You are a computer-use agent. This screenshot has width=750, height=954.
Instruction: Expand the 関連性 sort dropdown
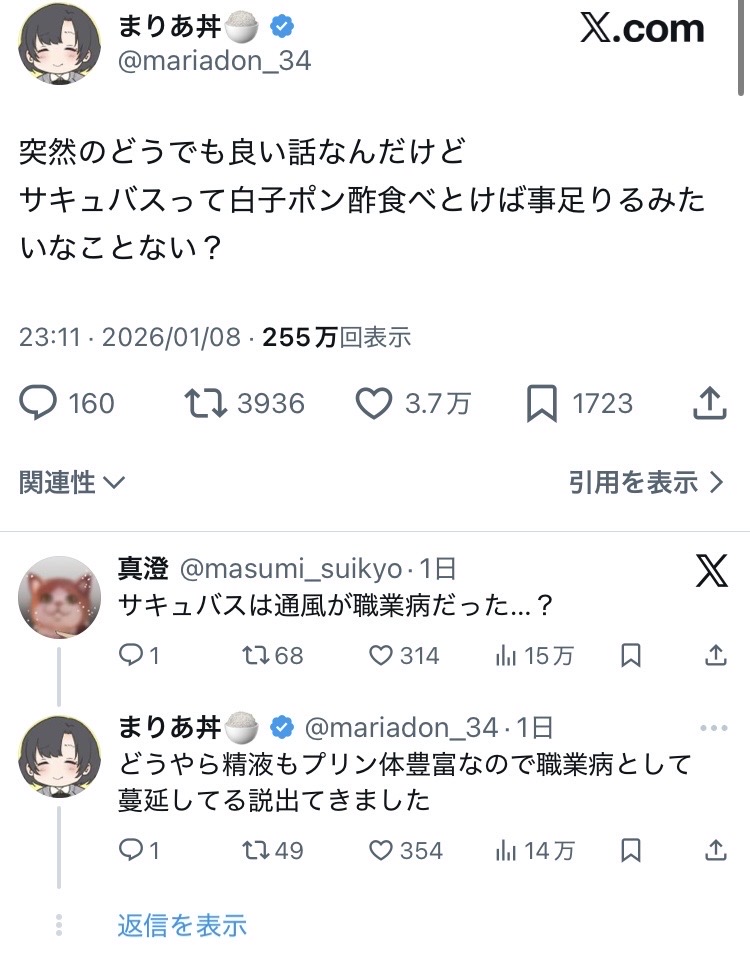72,483
